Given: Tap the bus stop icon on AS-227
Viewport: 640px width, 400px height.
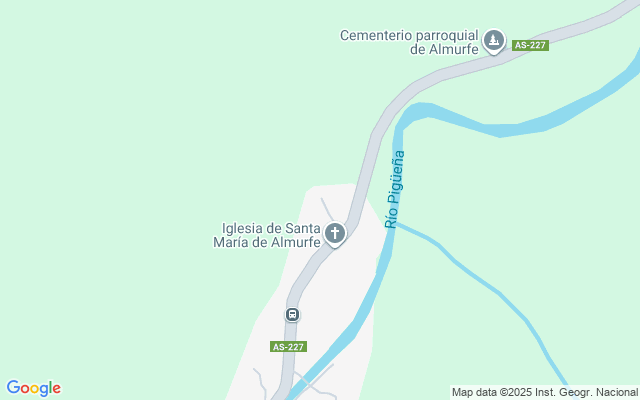Looking at the screenshot, I should point(292,314).
